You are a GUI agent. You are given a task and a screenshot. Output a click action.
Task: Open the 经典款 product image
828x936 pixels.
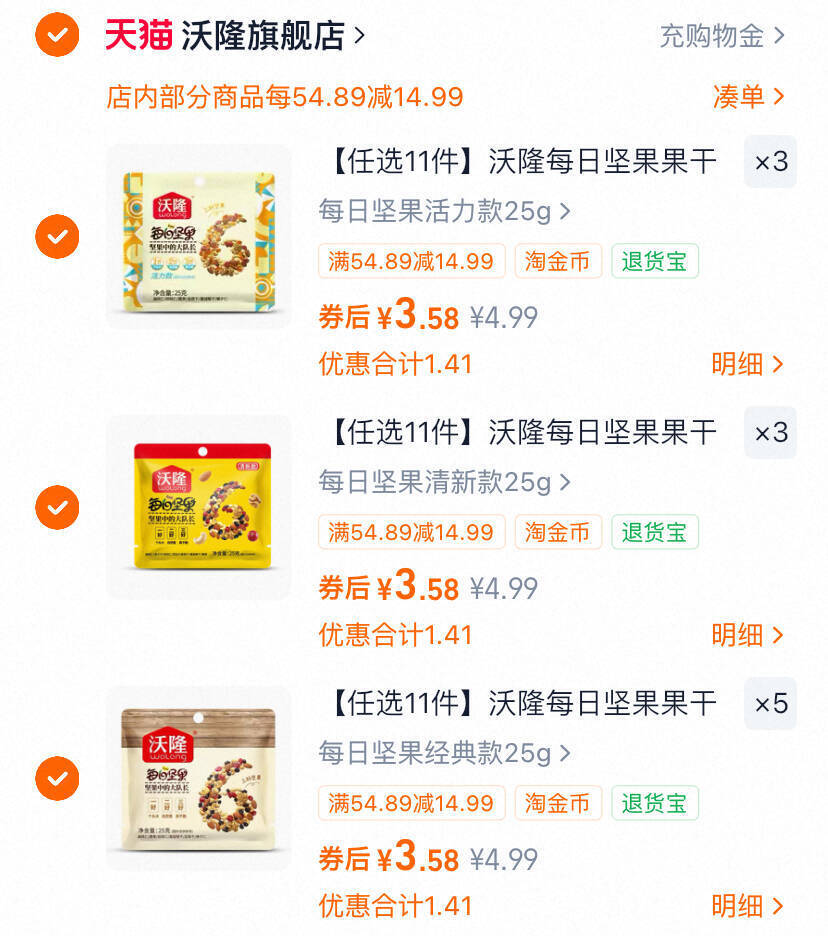point(199,779)
